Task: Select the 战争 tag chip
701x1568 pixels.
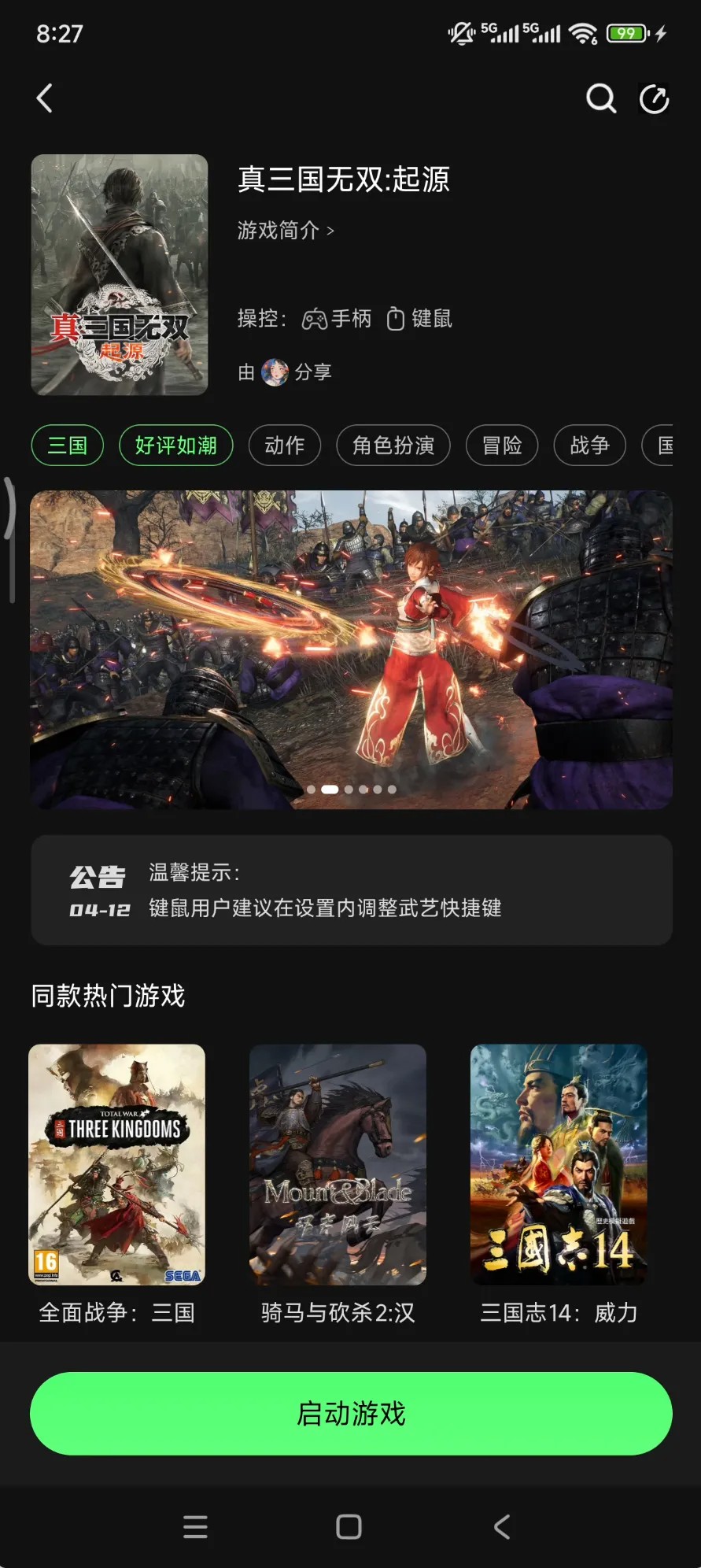Action: [x=589, y=446]
